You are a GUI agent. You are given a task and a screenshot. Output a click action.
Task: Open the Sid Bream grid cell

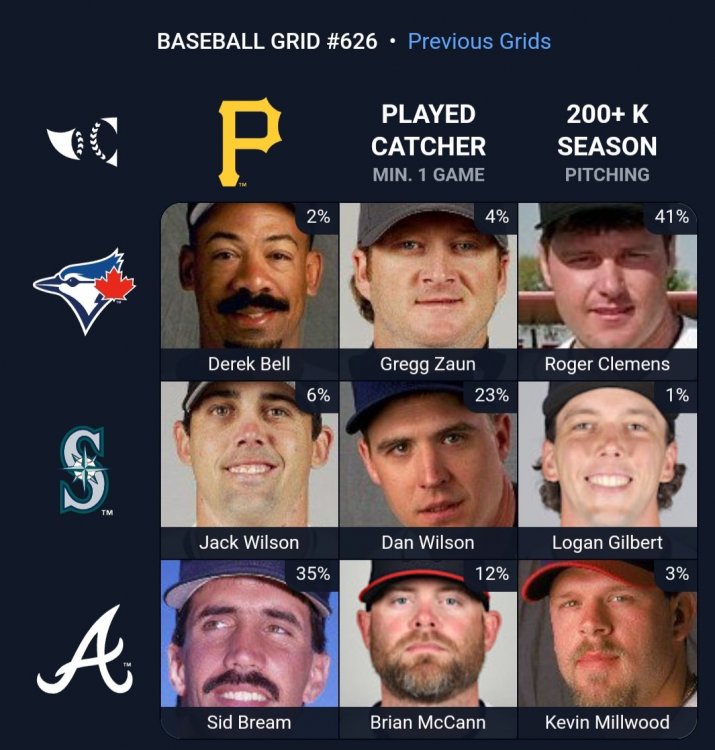(249, 647)
